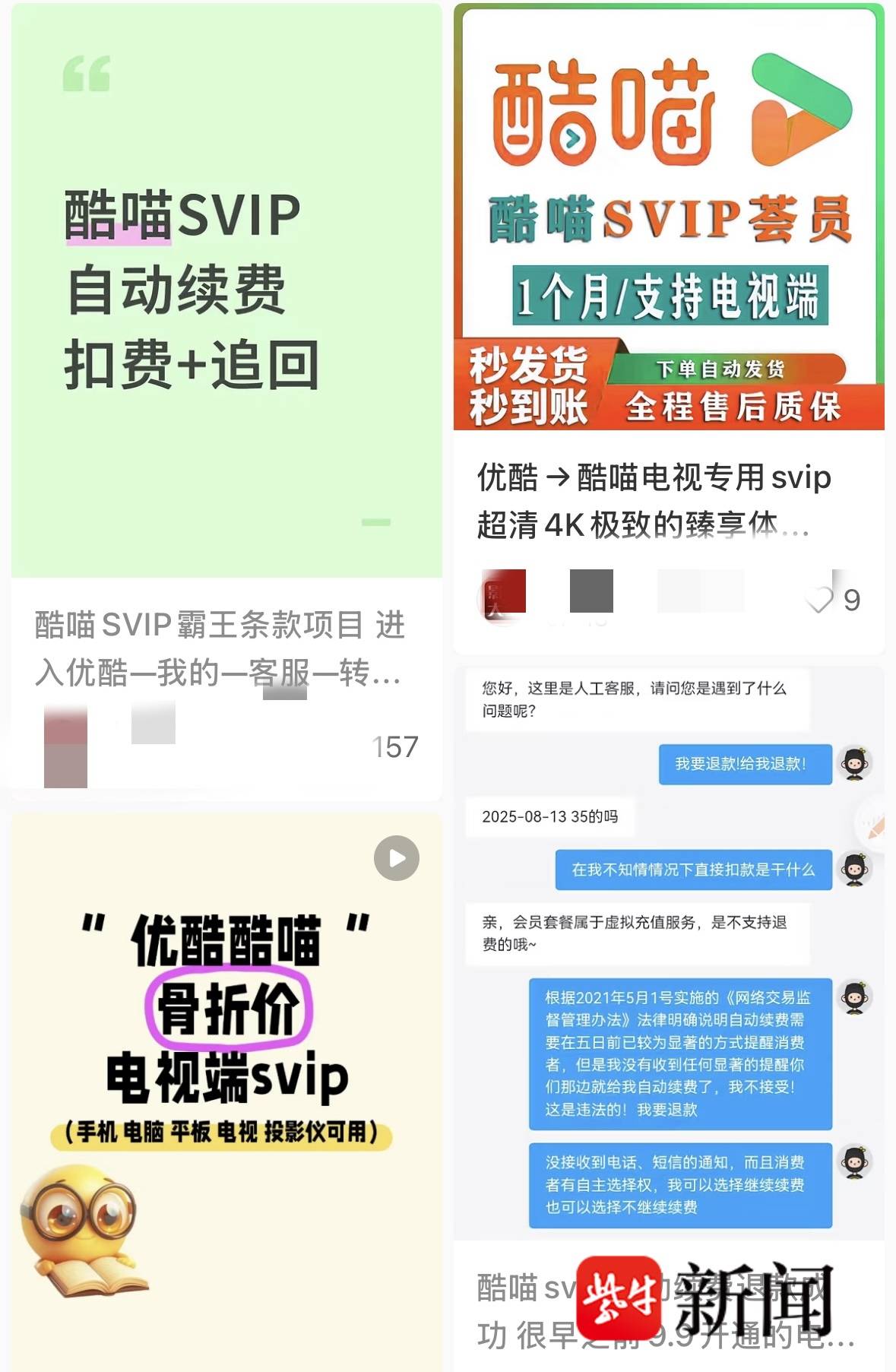Open the customer service refund chat note
Screen dimensions: 896x1372
pos(669,950)
